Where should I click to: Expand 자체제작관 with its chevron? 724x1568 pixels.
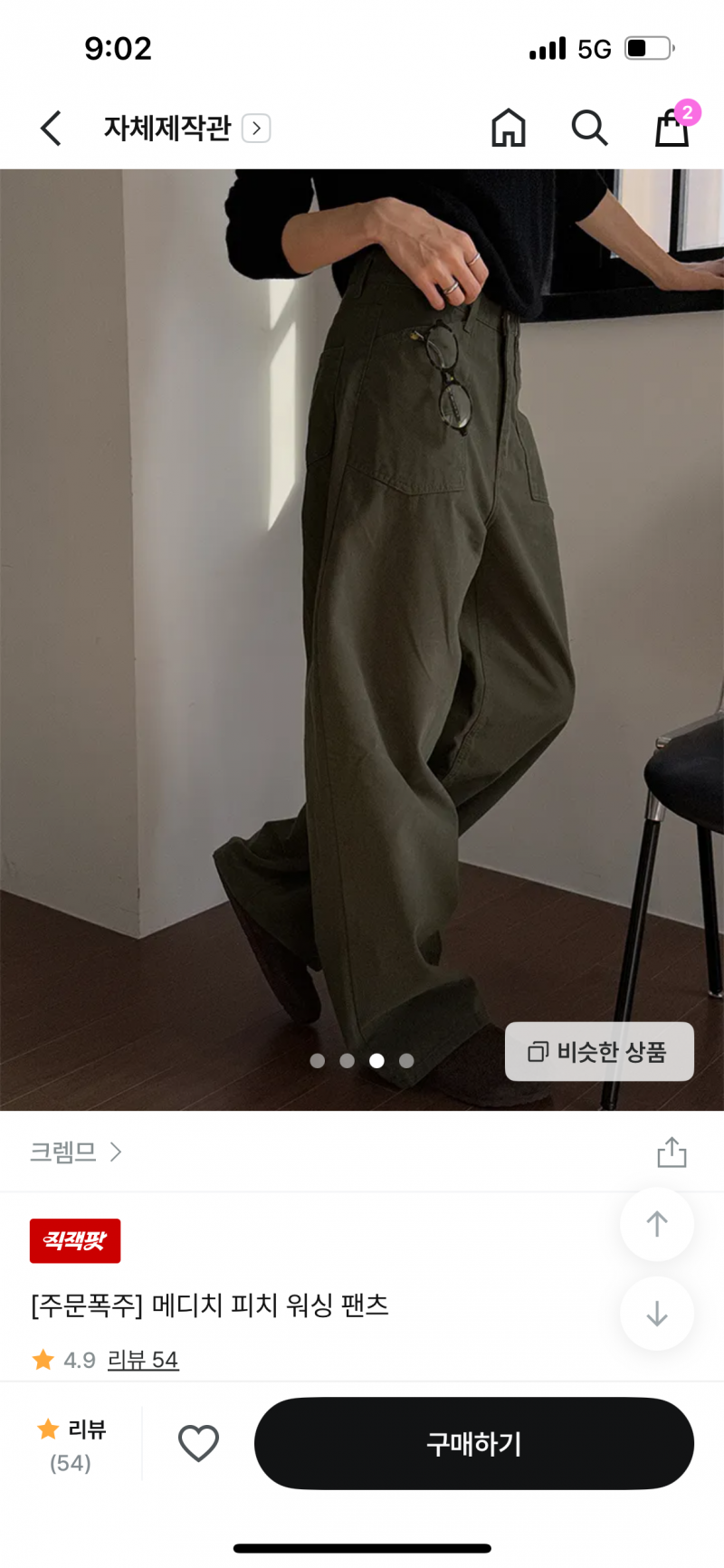pos(256,129)
